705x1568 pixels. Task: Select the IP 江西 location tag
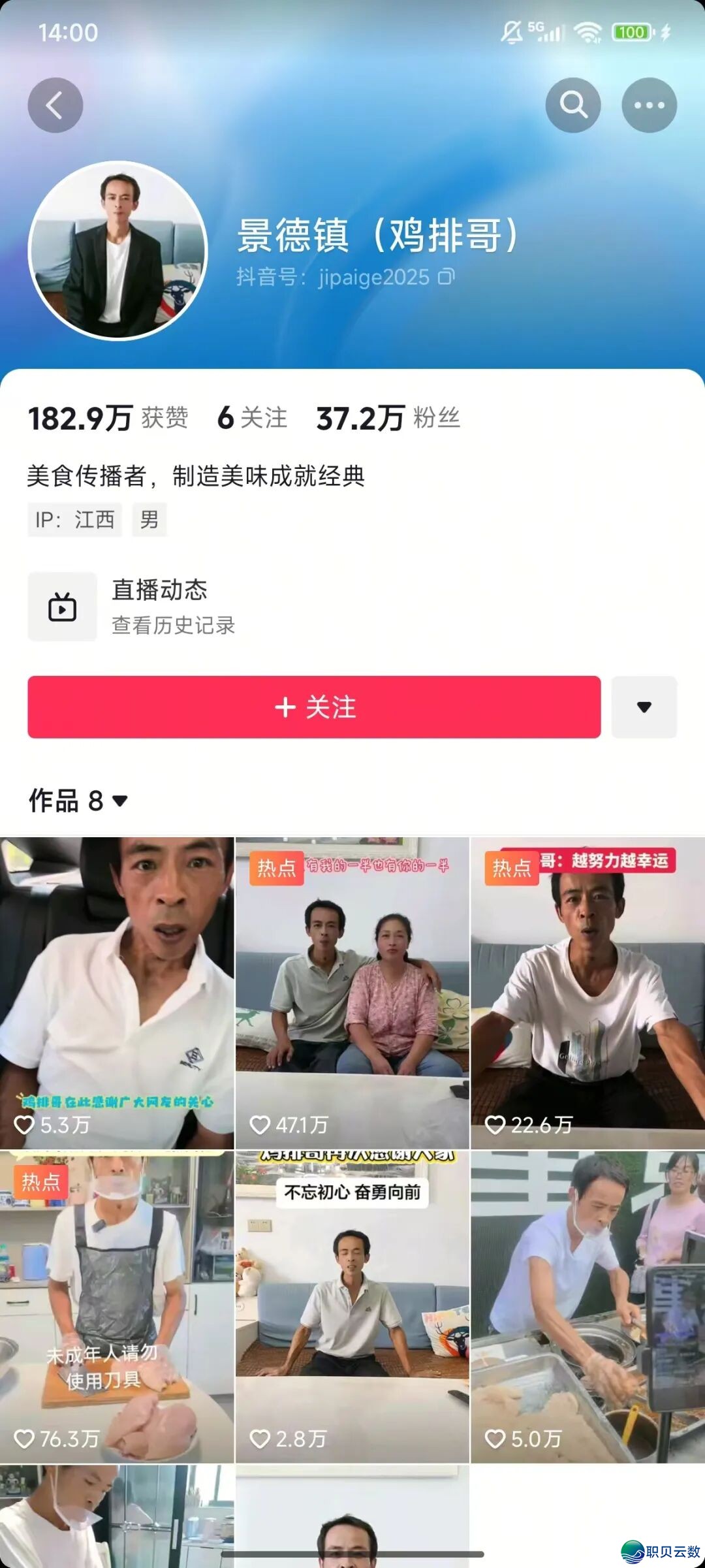[76, 520]
